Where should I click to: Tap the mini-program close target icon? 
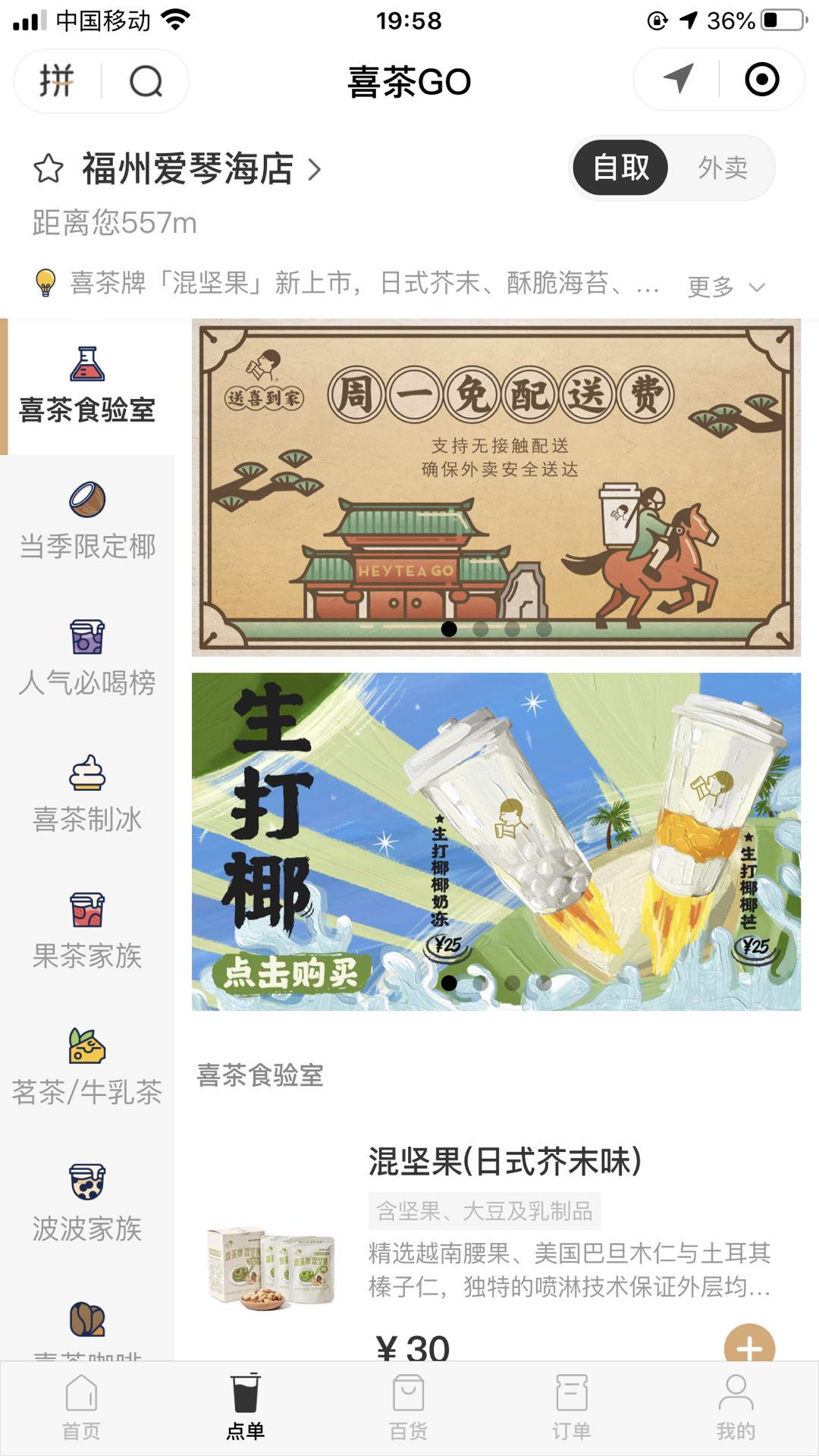[x=761, y=79]
